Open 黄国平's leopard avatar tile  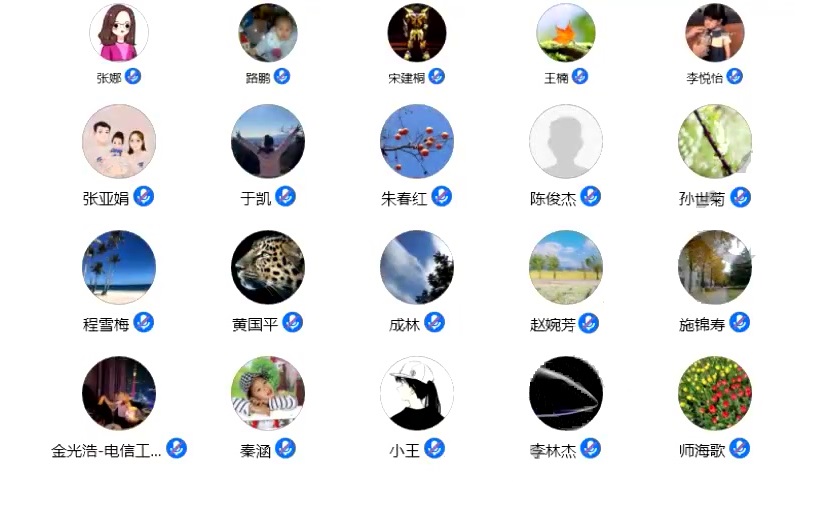coord(268,267)
